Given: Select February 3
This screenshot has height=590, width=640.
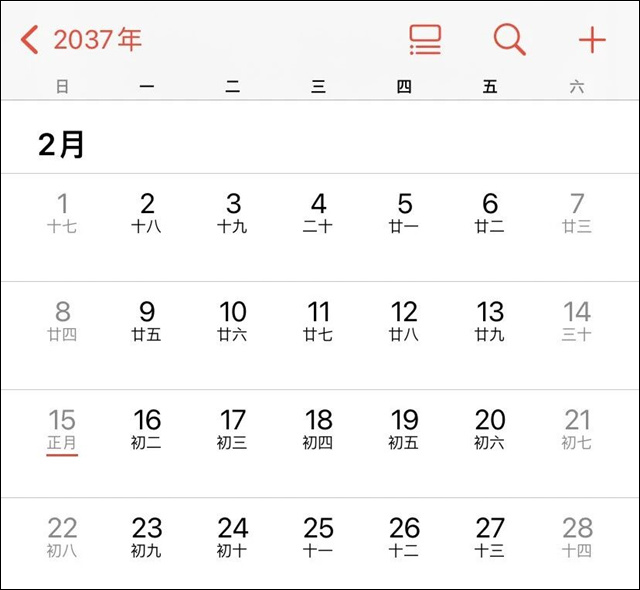Looking at the screenshot, I should (x=233, y=212).
